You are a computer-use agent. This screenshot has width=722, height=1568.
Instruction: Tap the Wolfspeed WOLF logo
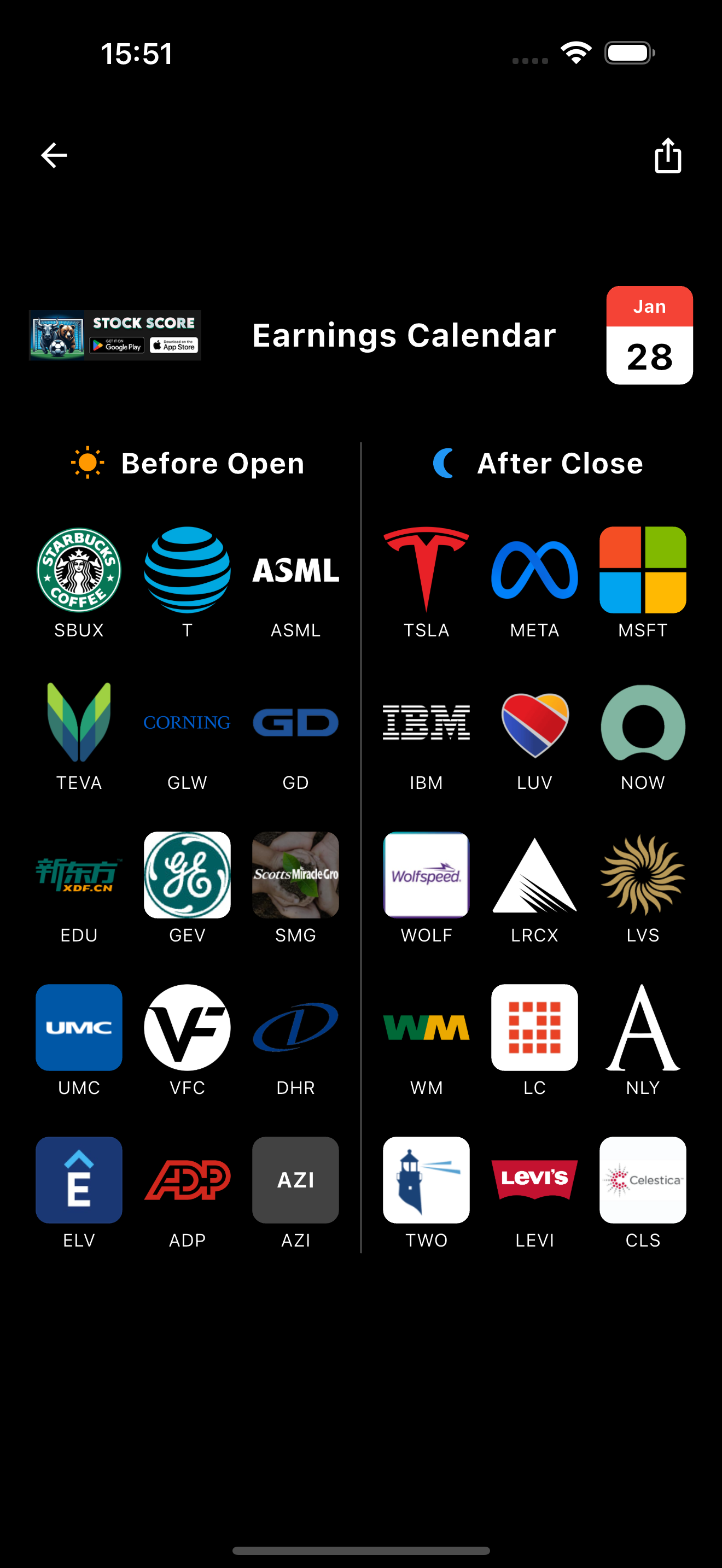click(x=426, y=875)
